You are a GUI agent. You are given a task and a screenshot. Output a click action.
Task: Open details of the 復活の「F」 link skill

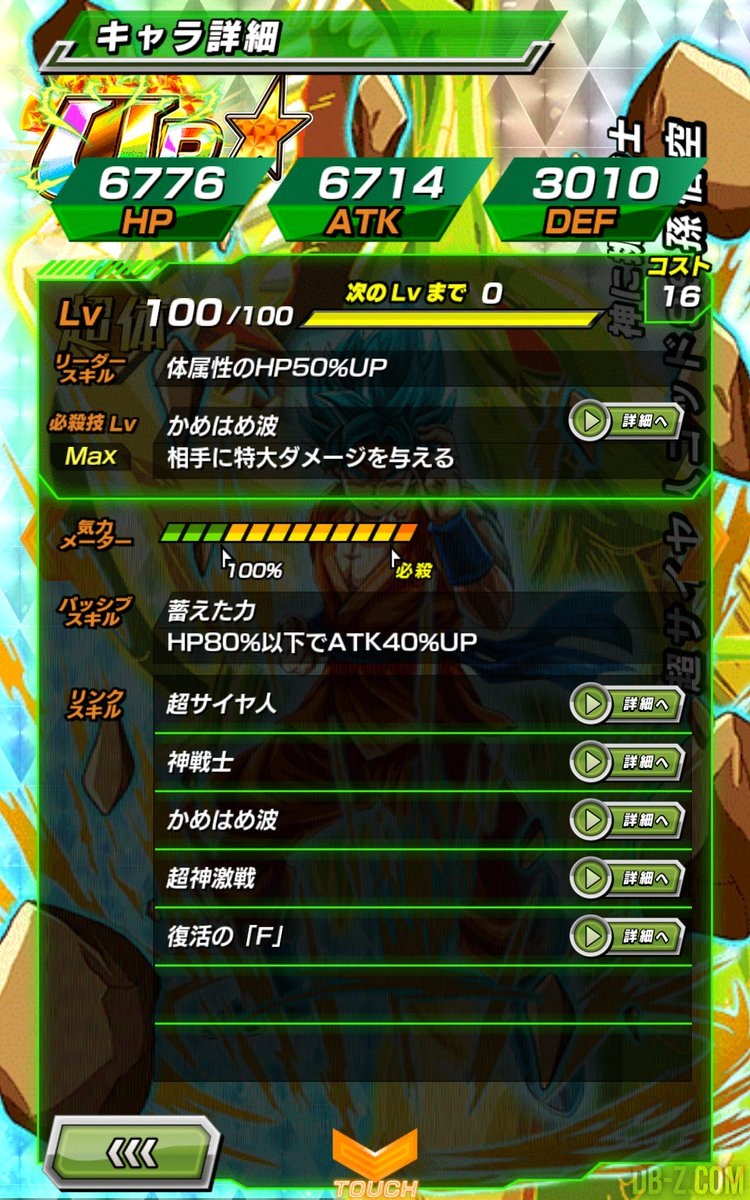(x=626, y=937)
